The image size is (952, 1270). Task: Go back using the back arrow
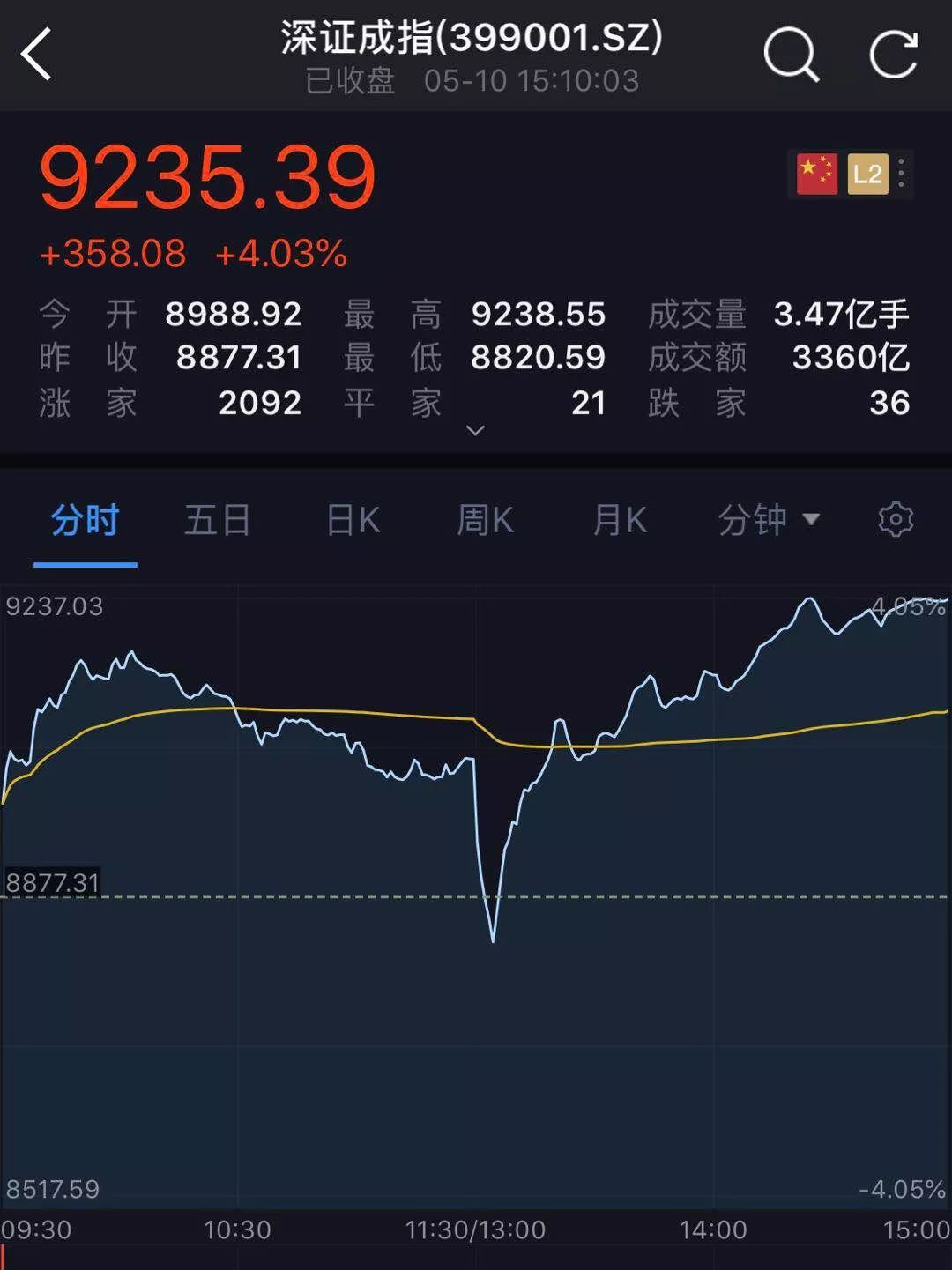coord(37,55)
